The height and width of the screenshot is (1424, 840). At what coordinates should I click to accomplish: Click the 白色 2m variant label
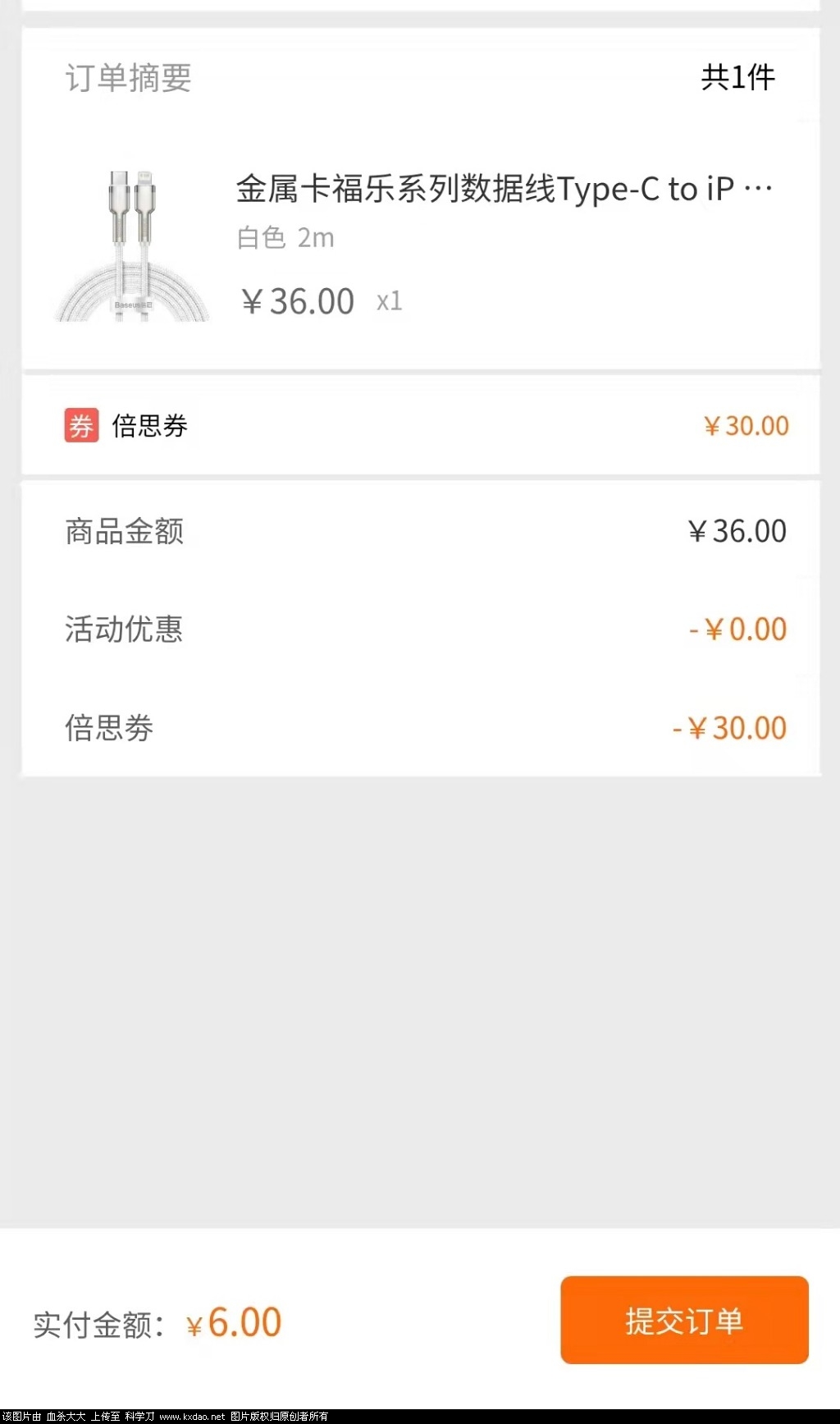(x=283, y=239)
